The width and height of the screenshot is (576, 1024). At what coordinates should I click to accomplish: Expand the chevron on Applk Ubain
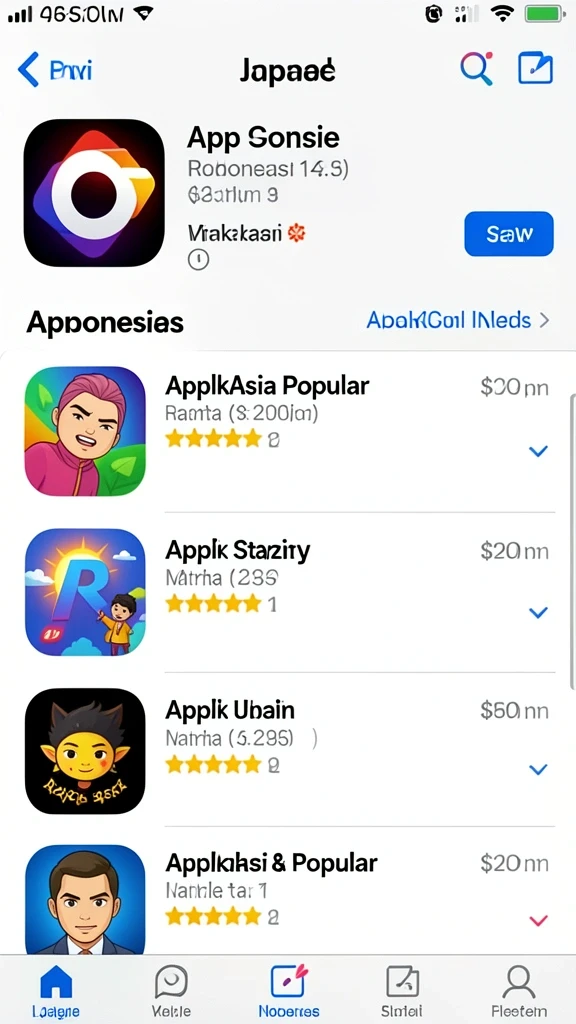click(538, 769)
